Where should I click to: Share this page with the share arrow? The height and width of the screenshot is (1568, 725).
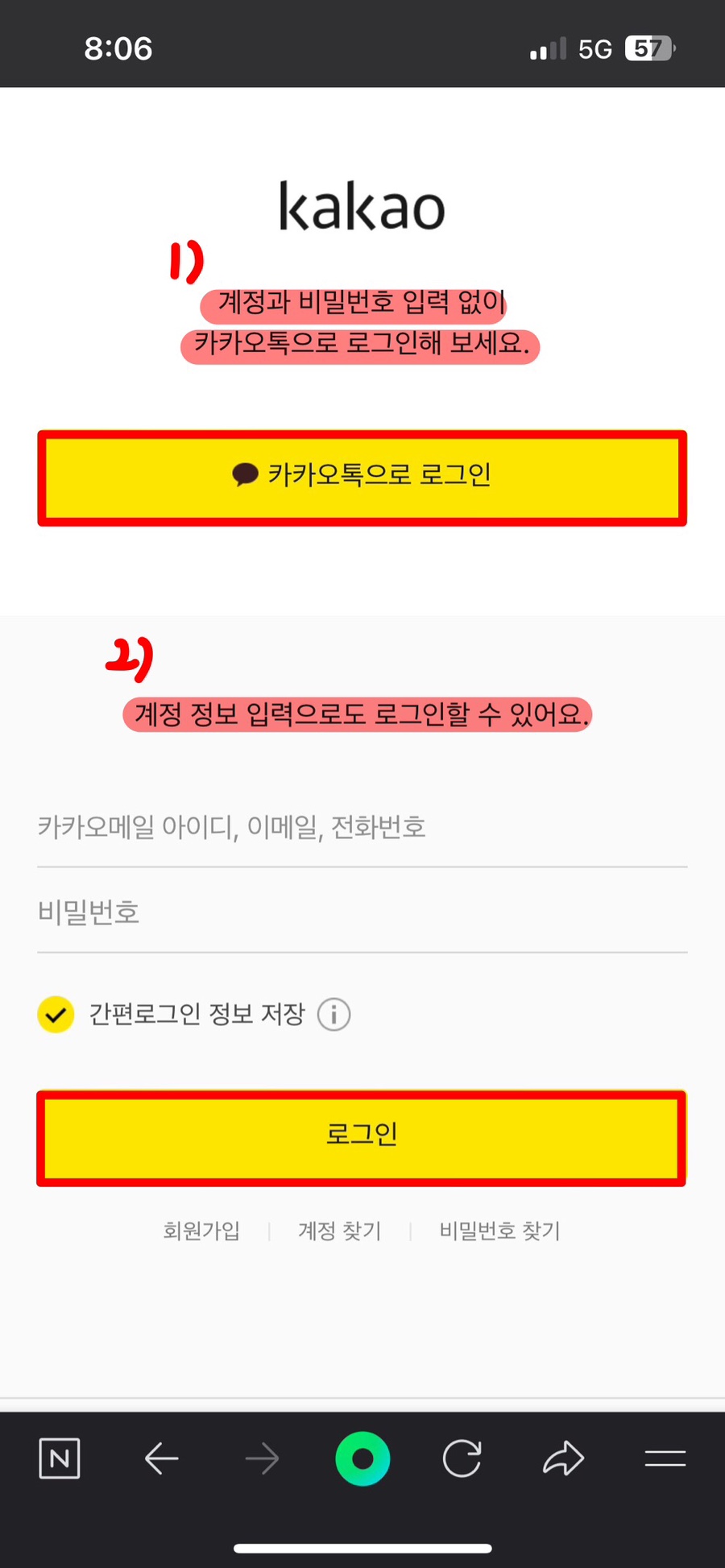tap(563, 1458)
